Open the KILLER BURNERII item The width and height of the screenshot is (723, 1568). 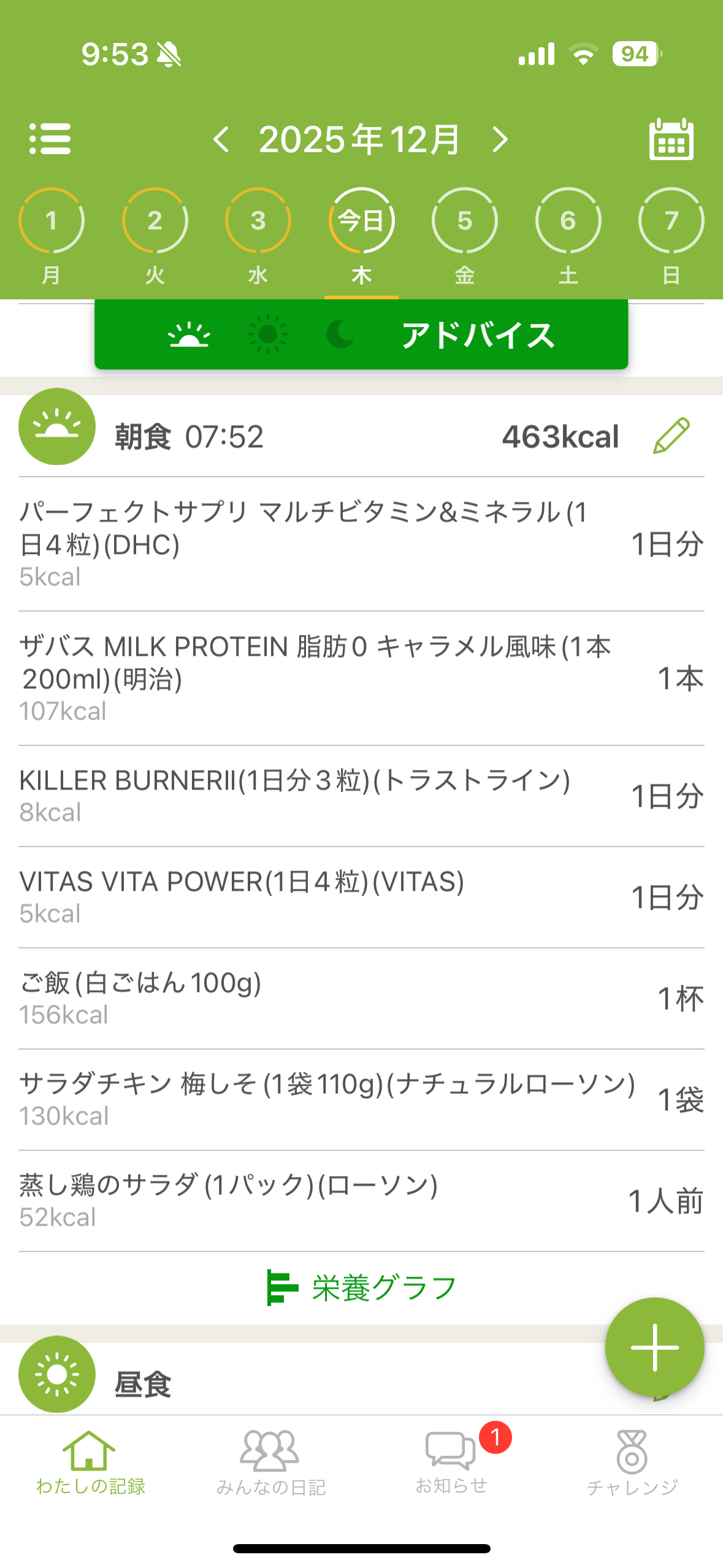click(361, 796)
